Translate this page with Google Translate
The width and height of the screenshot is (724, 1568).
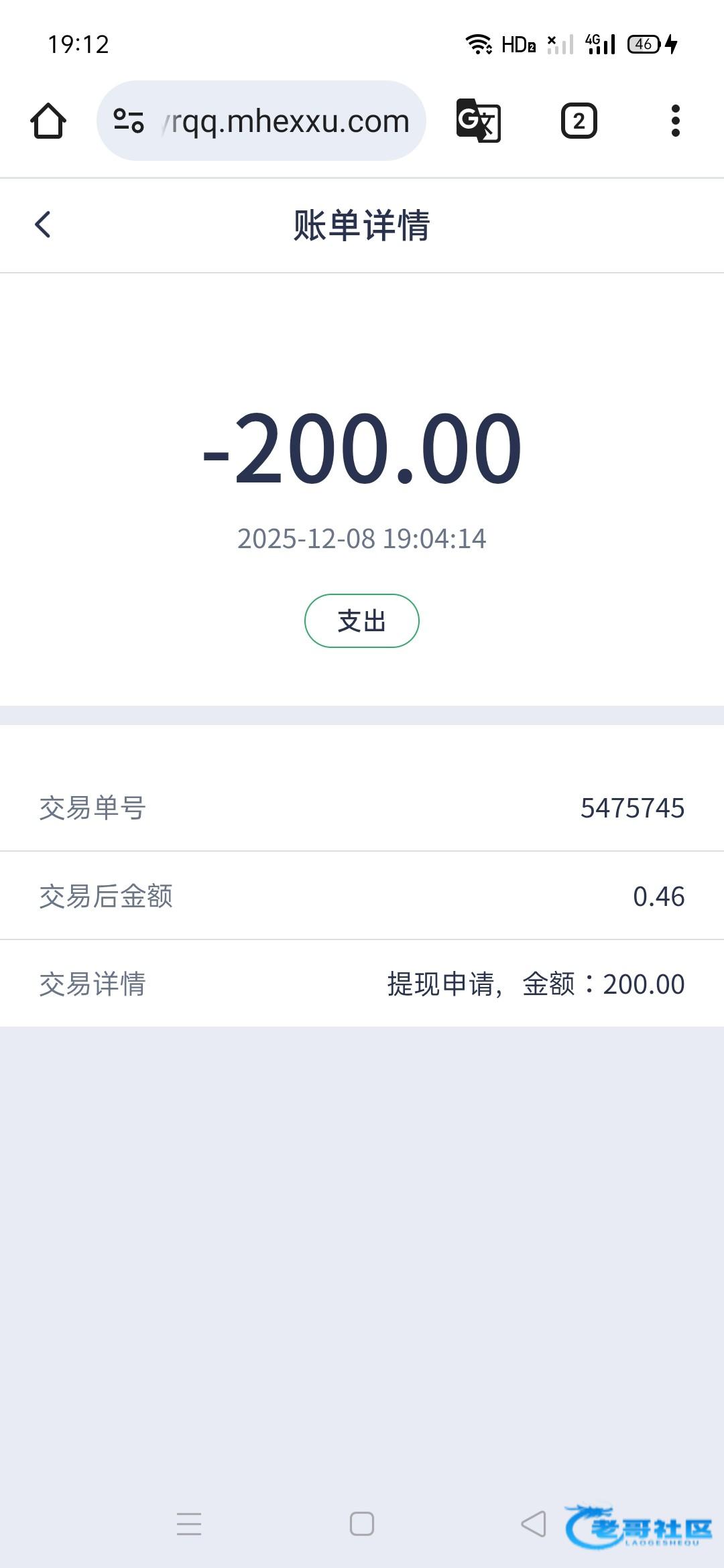click(x=478, y=121)
